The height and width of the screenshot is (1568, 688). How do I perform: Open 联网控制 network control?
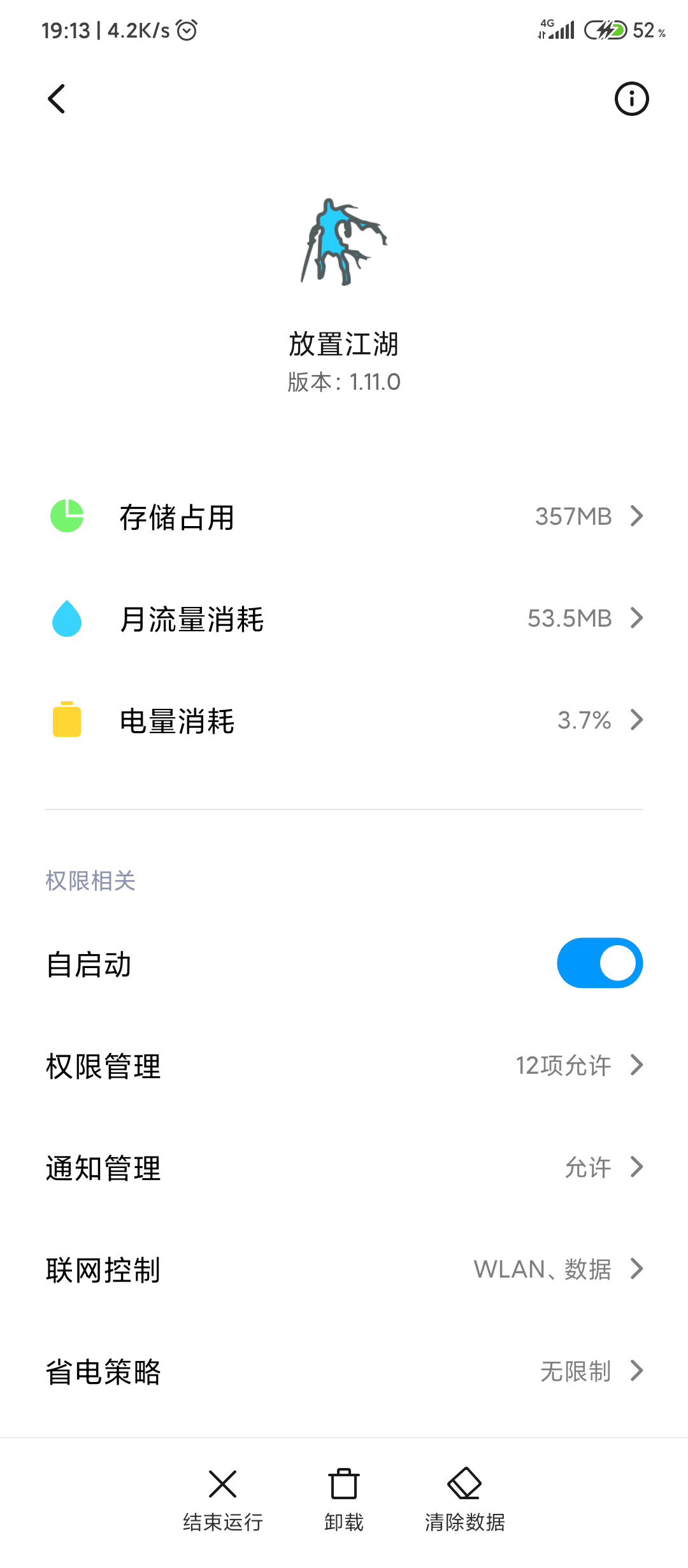(344, 1269)
